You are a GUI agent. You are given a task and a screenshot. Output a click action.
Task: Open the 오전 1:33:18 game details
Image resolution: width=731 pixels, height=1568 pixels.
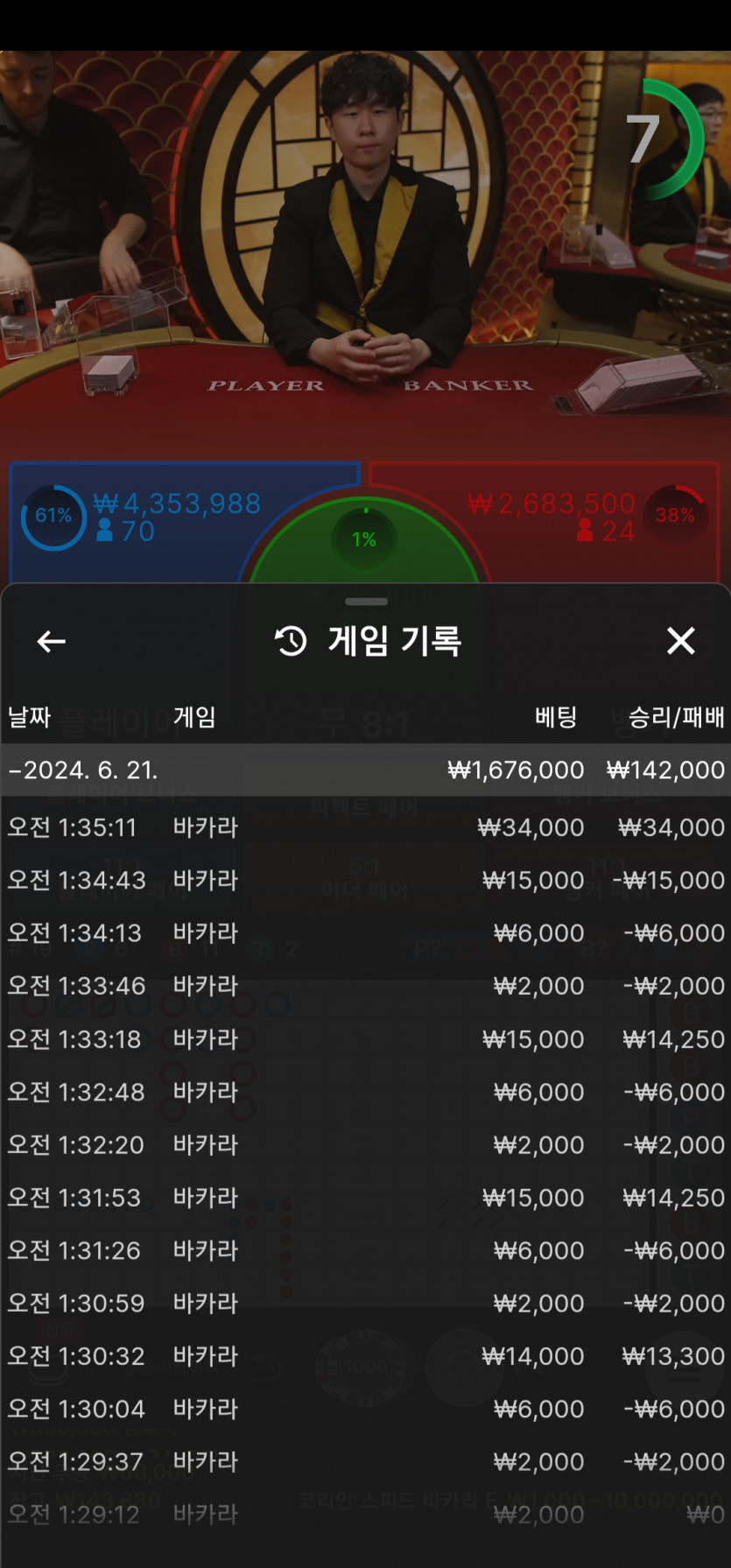pyautogui.click(x=365, y=1039)
